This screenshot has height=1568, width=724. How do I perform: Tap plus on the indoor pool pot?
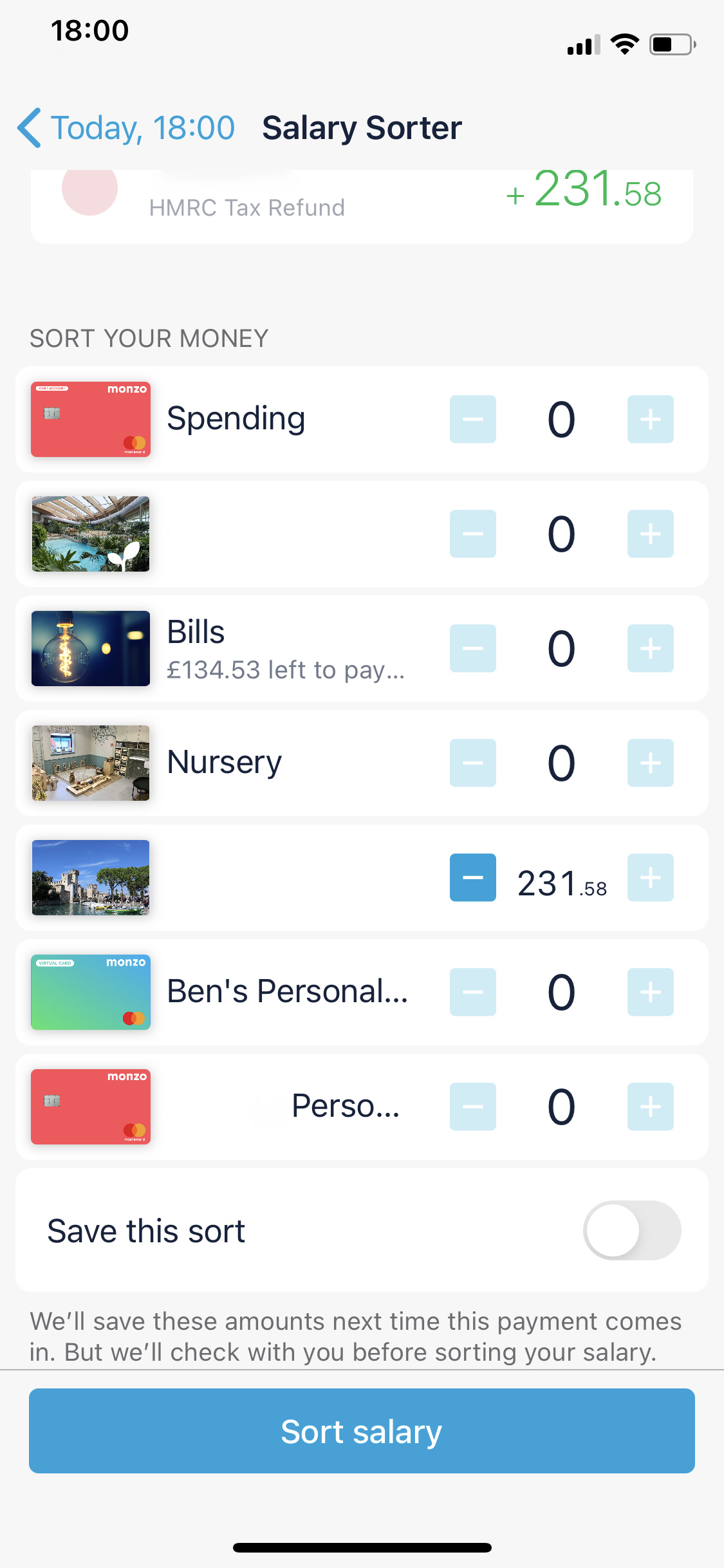[x=650, y=534]
